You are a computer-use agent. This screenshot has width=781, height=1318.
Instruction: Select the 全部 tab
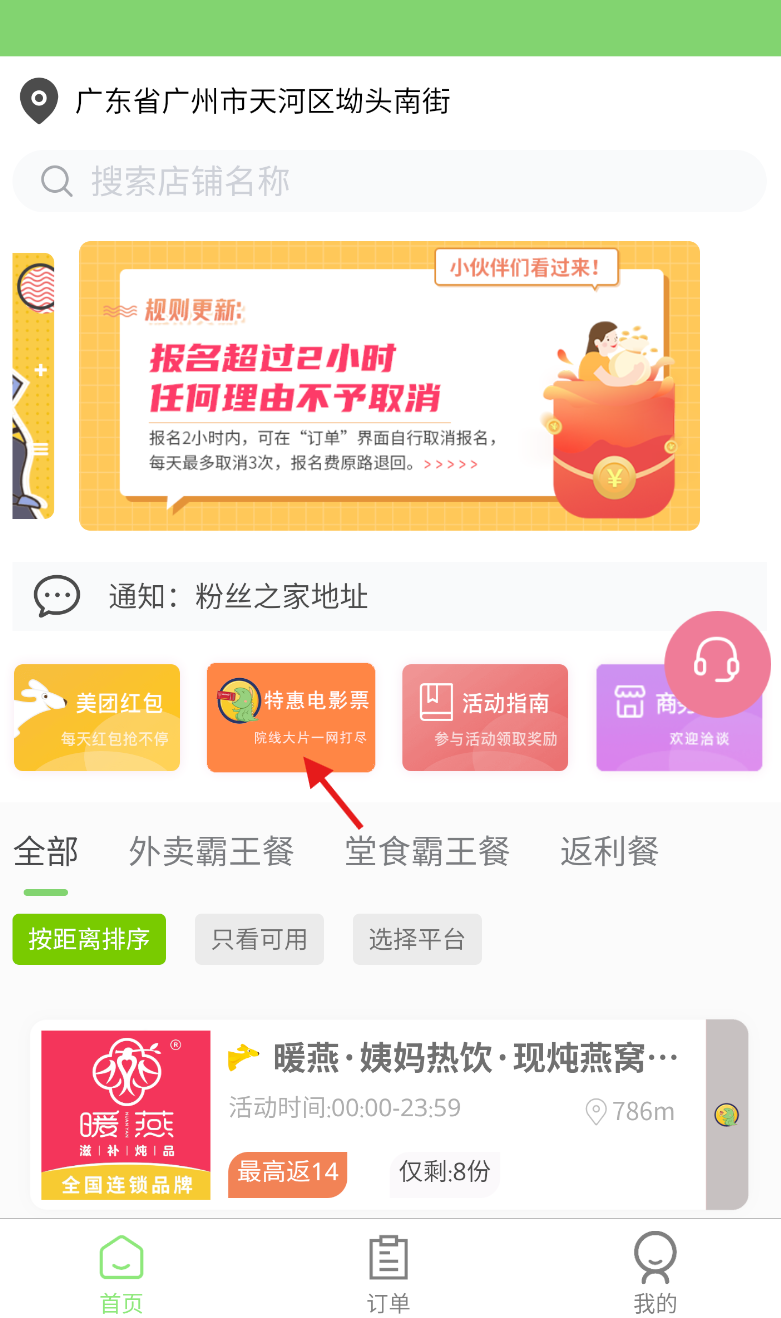[46, 852]
